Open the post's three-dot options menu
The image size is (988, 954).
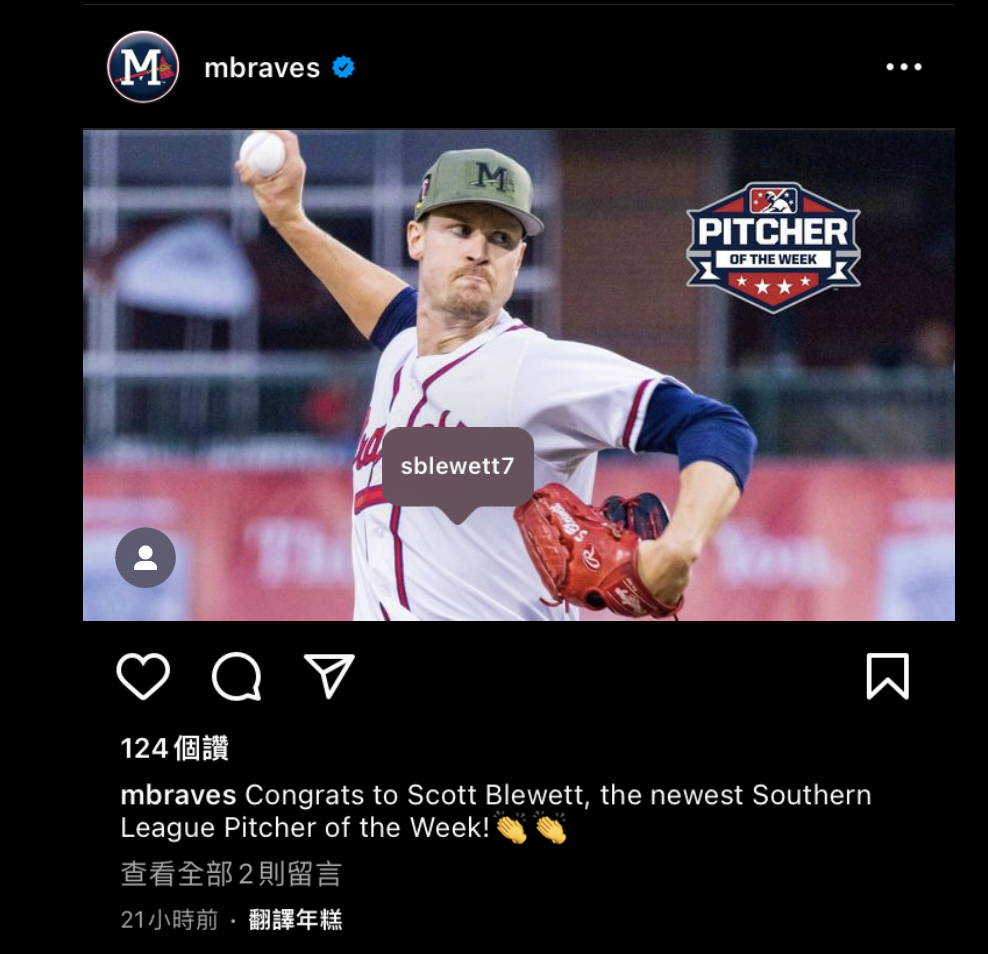(903, 67)
